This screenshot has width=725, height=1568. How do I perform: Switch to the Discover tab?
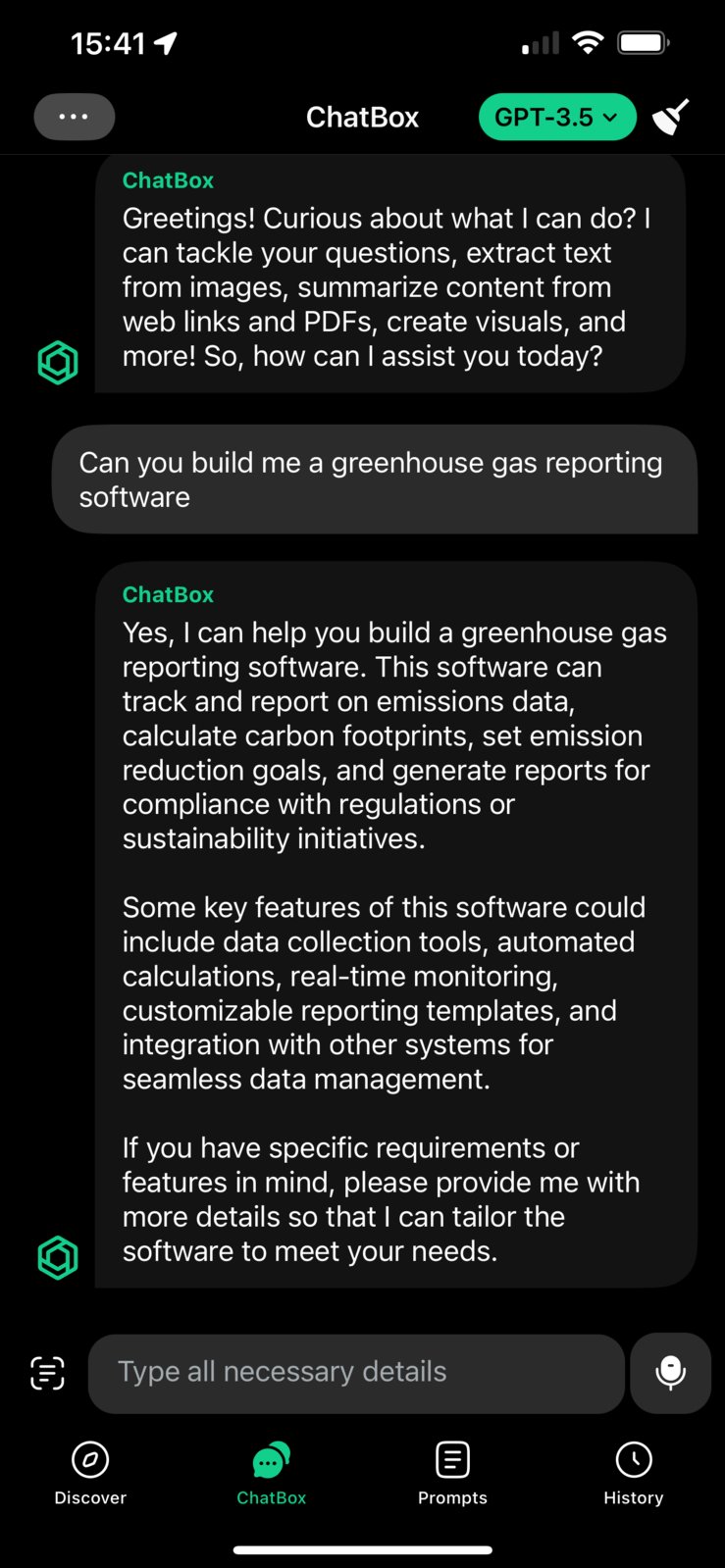point(90,1474)
